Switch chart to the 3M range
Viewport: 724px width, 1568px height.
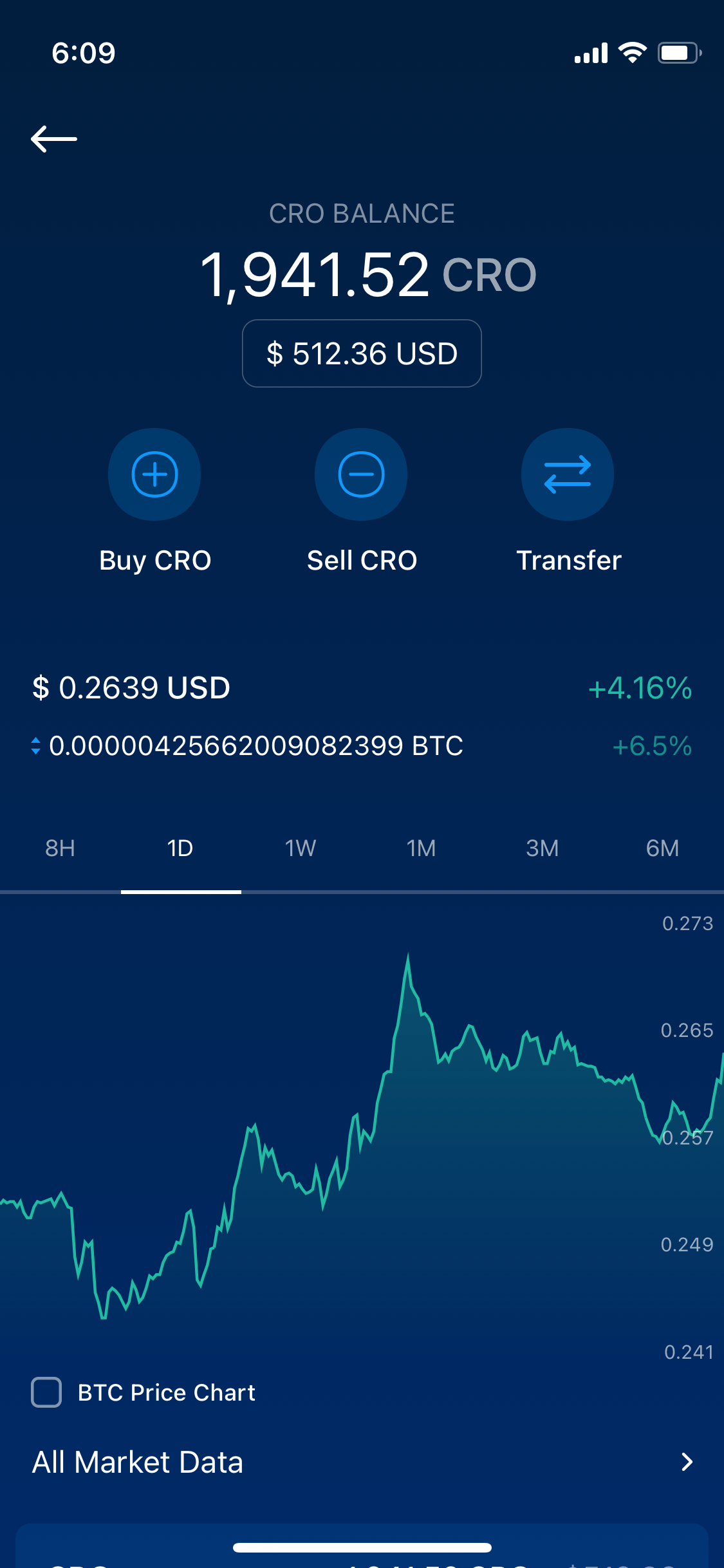542,848
